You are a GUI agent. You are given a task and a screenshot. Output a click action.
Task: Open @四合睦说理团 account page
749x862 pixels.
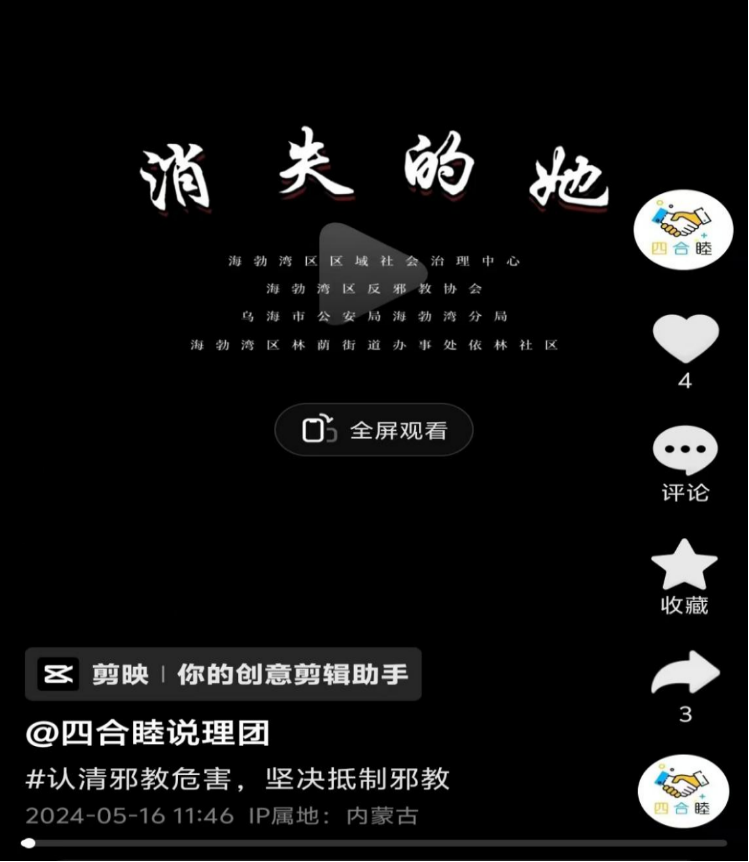click(148, 734)
